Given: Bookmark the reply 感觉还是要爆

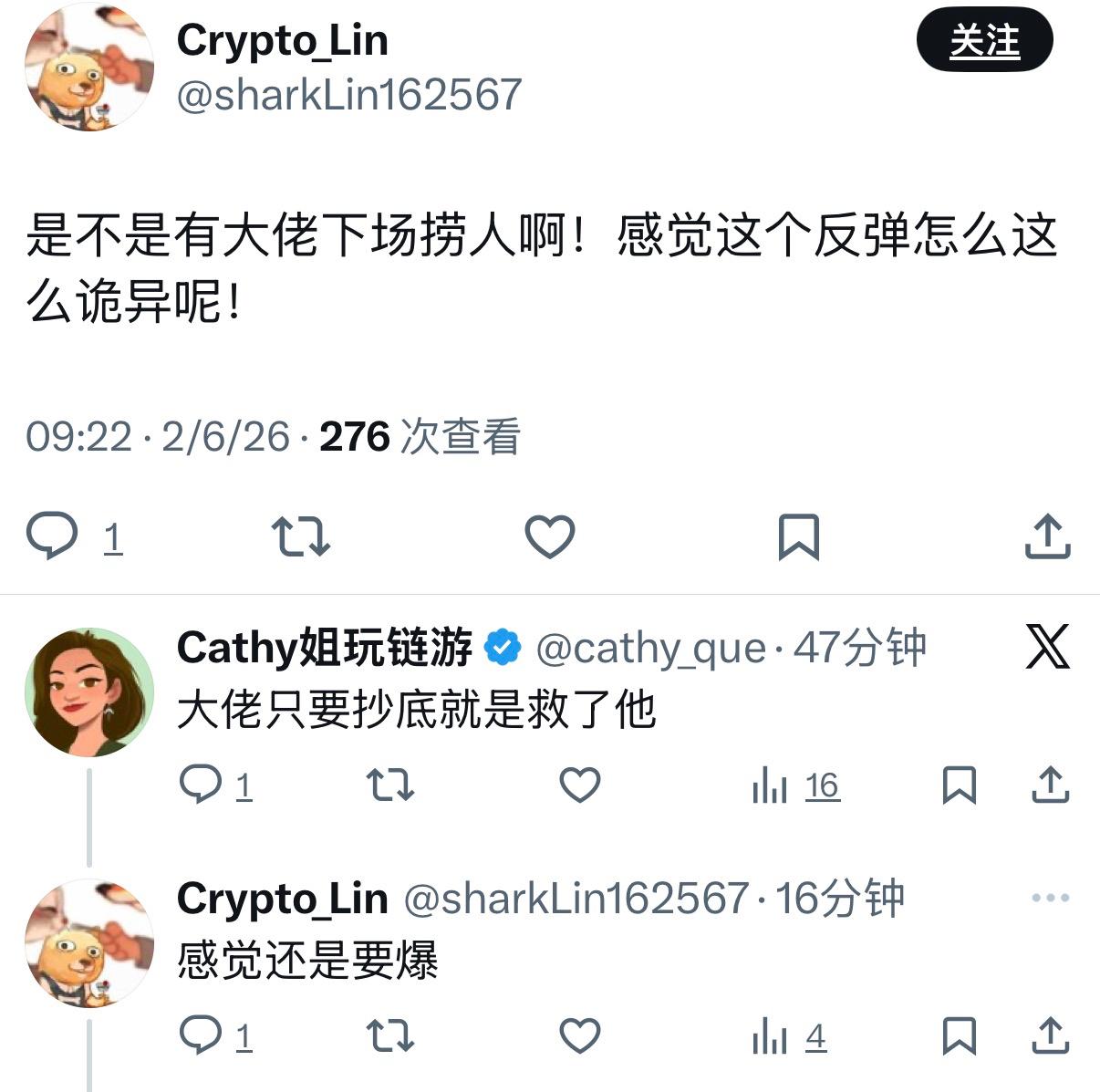Looking at the screenshot, I should (x=959, y=1036).
